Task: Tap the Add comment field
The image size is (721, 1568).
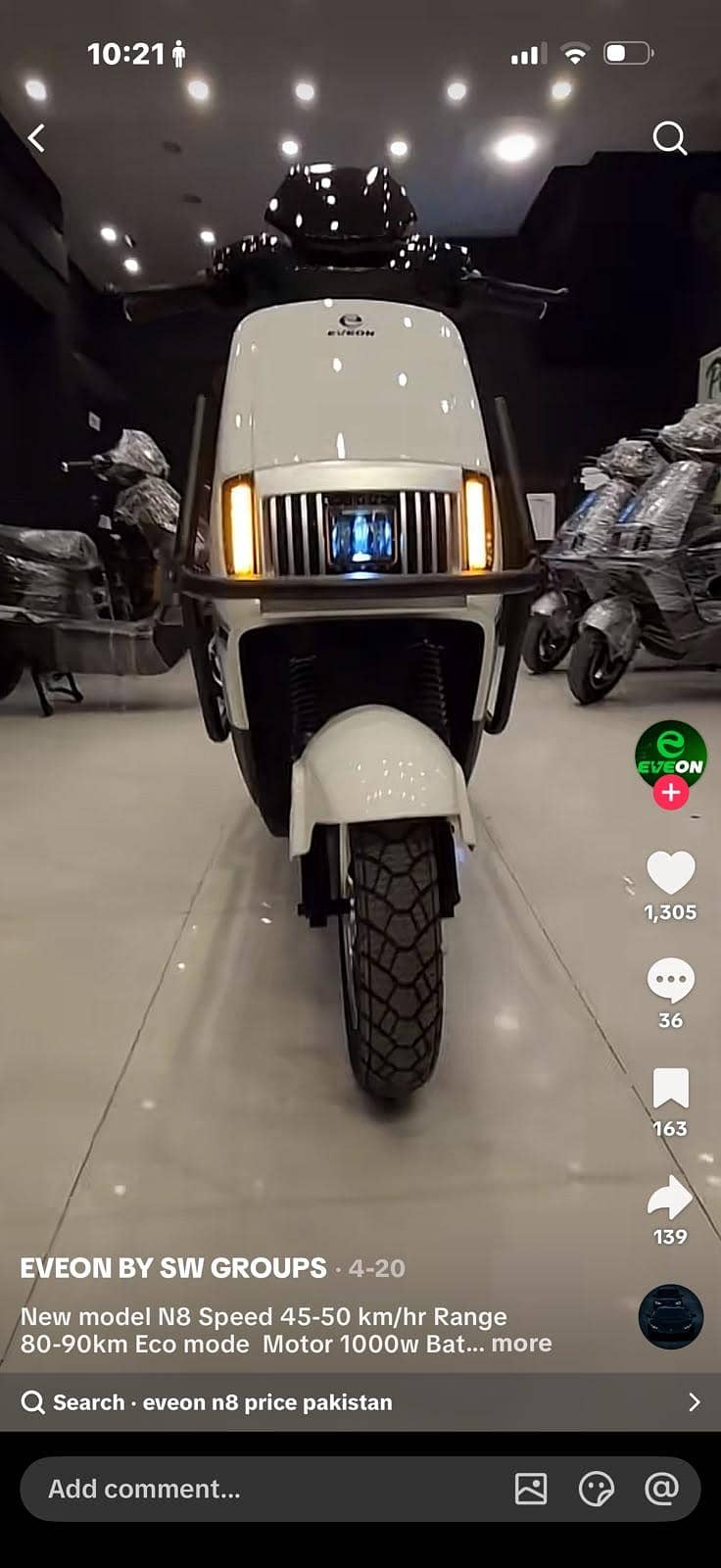Action: pos(264,1489)
